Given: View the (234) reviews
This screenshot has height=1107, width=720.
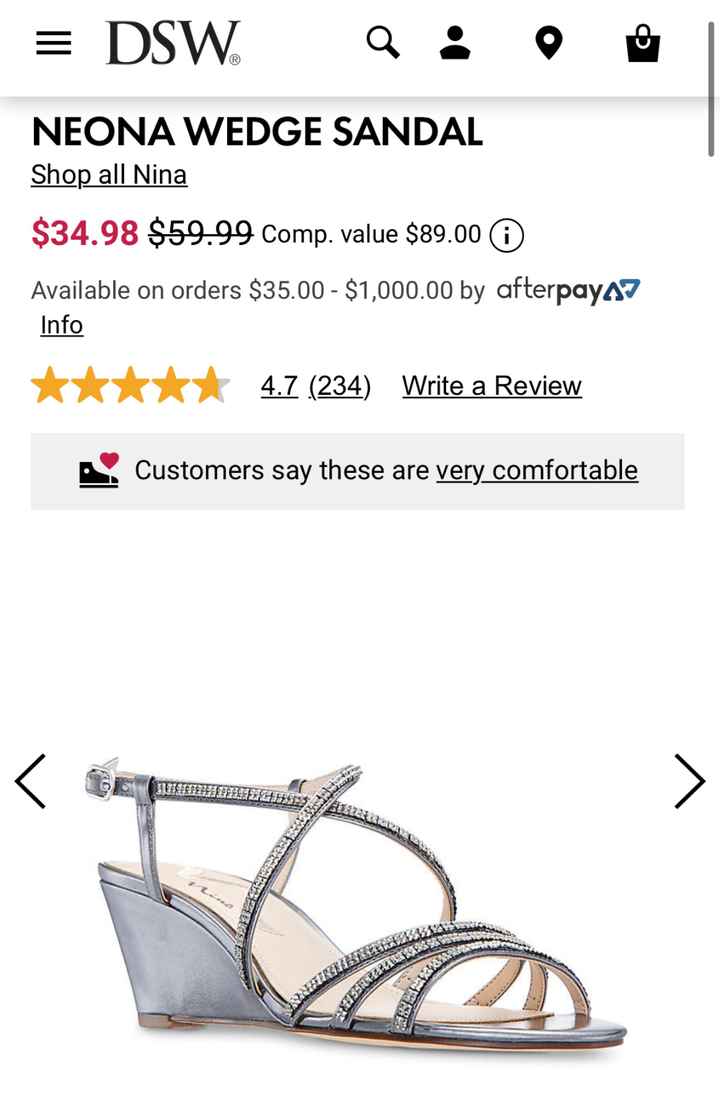Looking at the screenshot, I should tap(339, 386).
